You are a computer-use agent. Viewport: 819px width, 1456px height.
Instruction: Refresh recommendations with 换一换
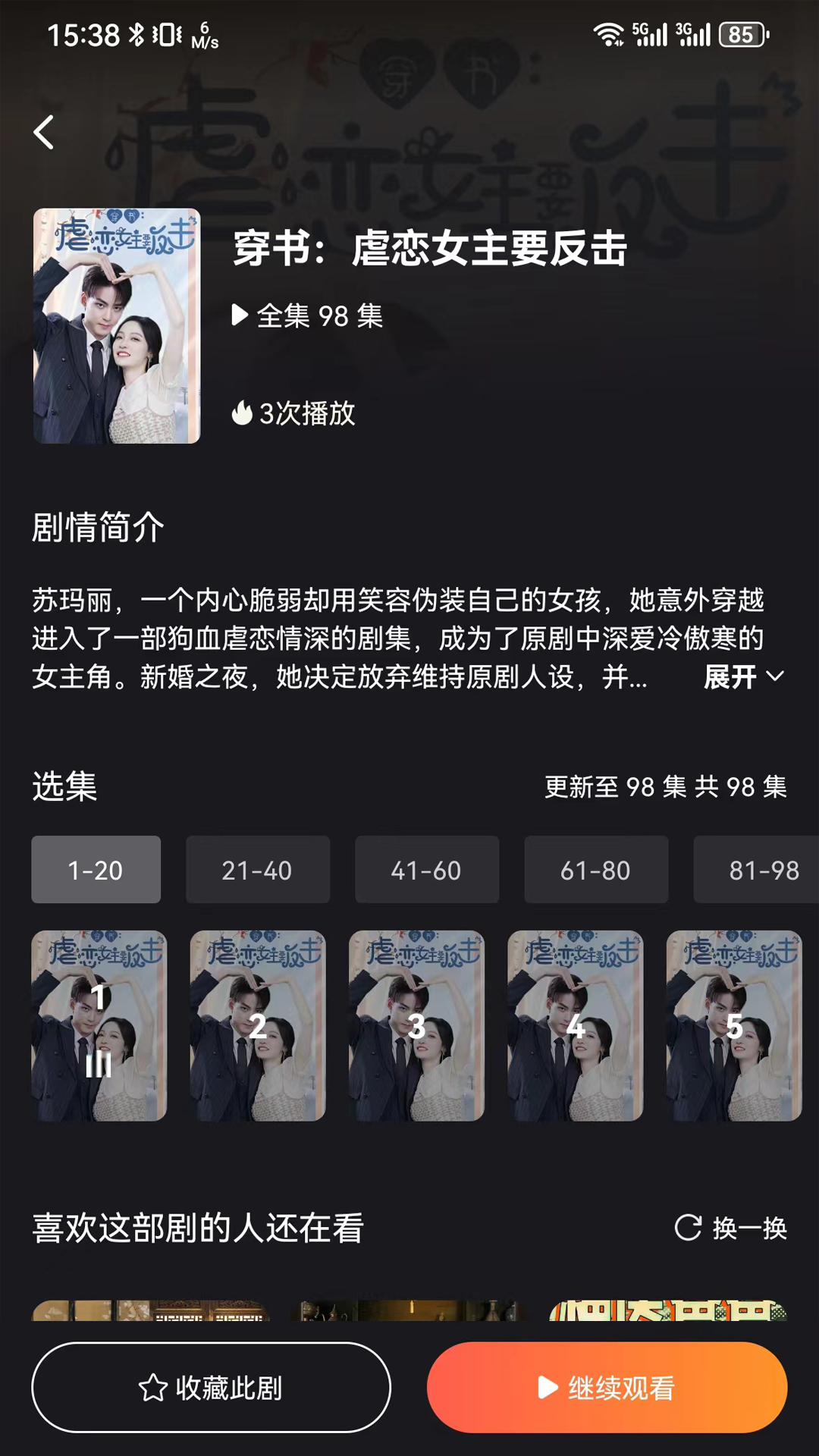pos(731,1228)
